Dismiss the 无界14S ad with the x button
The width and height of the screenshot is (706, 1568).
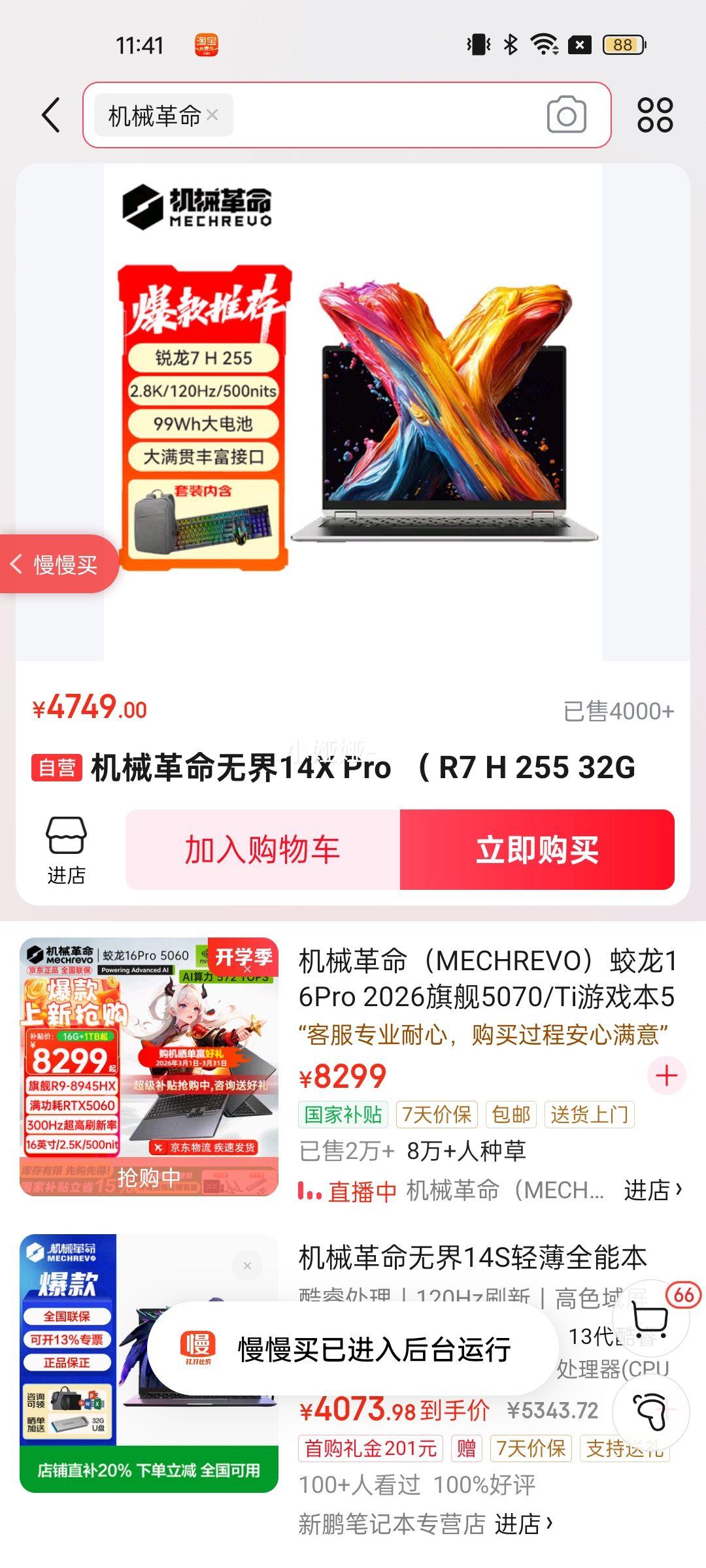point(247,1266)
